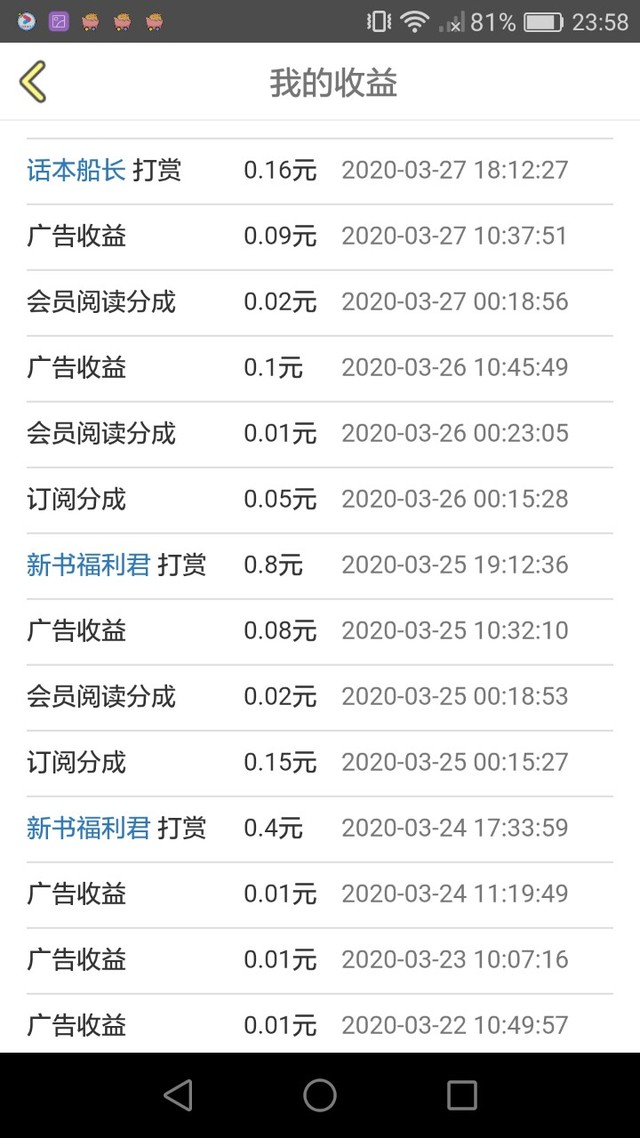The width and height of the screenshot is (640, 1138).
Task: Open 新书福利君 link in the 0.8元 row
Action: pyautogui.click(x=89, y=565)
